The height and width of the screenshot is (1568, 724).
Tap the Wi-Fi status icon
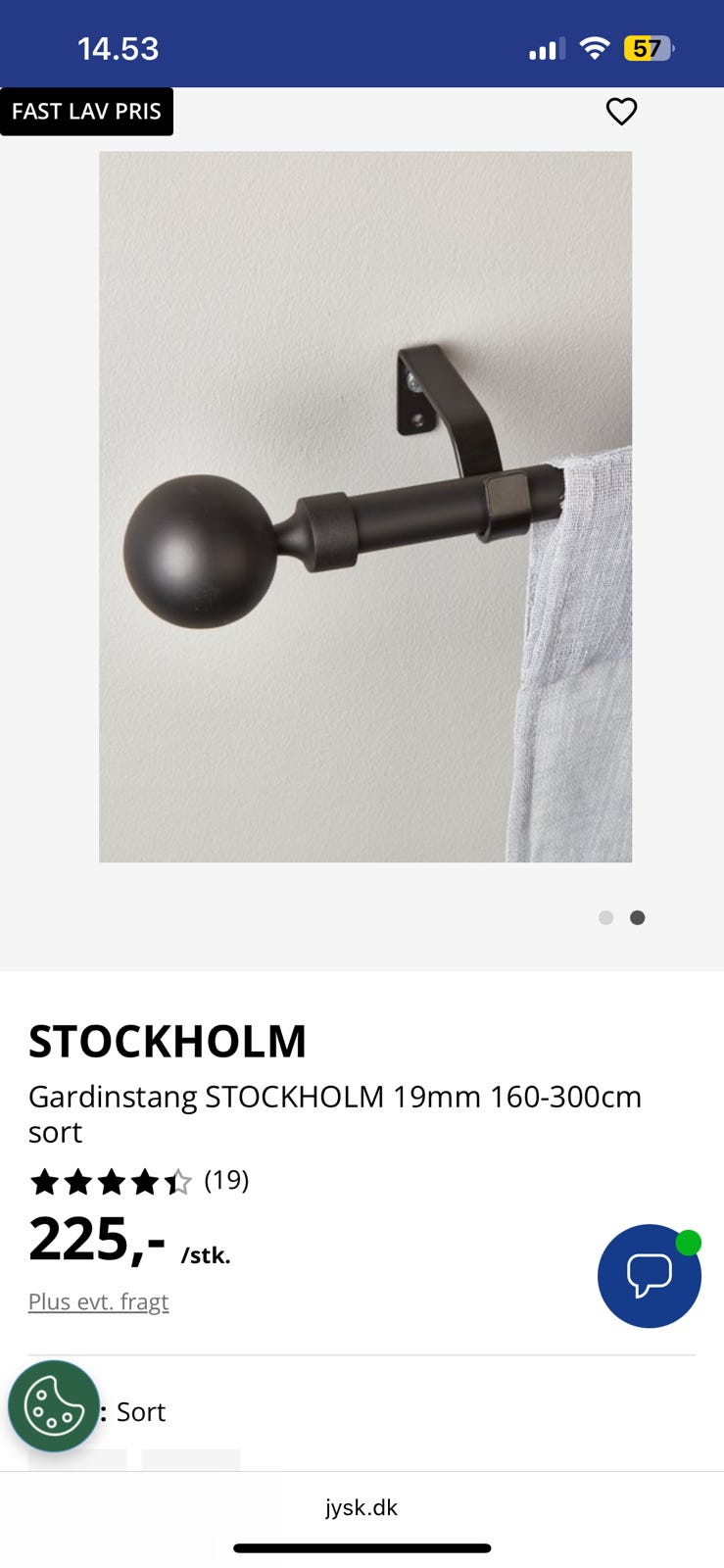tap(596, 47)
